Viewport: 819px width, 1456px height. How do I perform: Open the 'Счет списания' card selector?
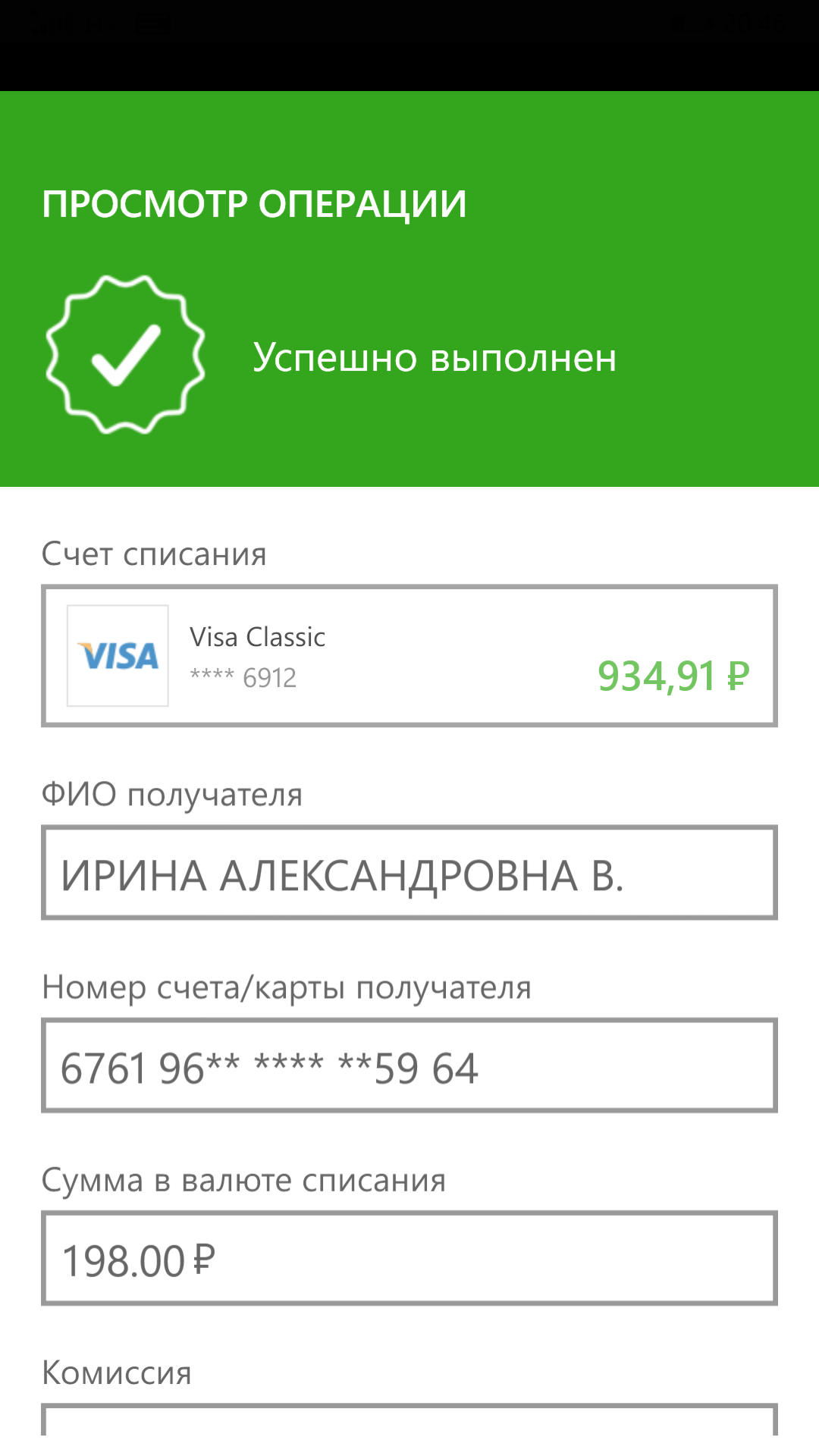tap(409, 654)
